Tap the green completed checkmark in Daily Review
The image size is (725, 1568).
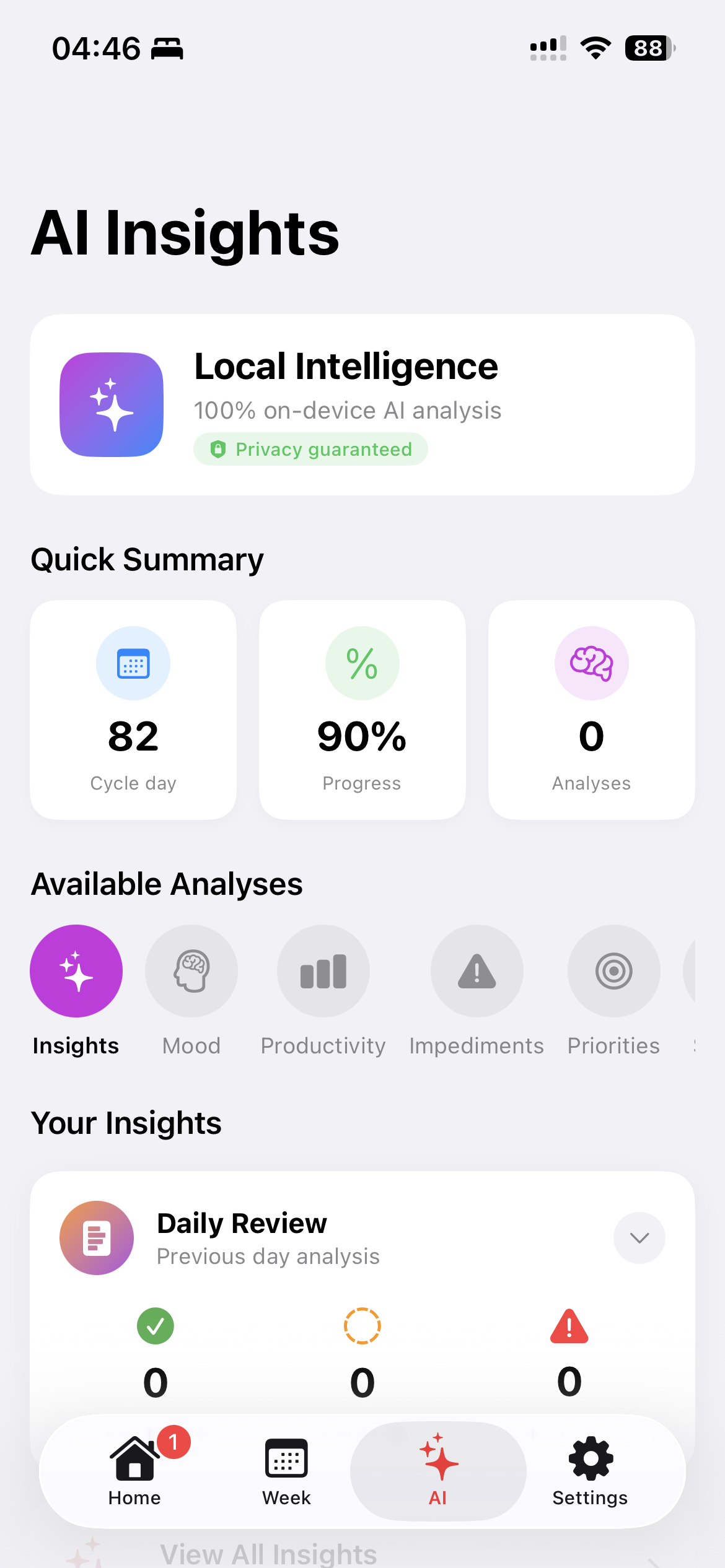[155, 1325]
